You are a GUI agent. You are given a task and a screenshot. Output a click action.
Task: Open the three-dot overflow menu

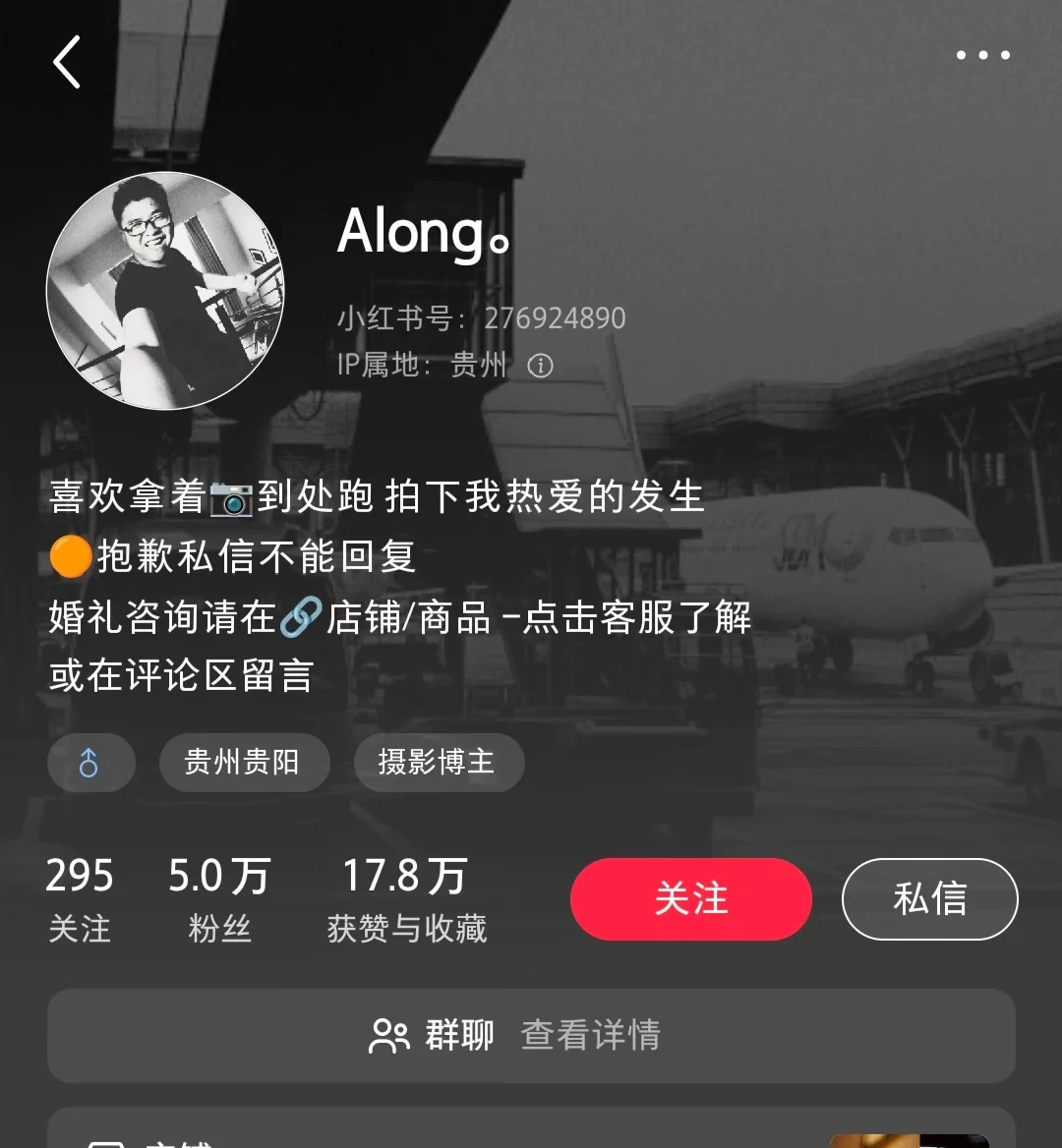tap(983, 55)
